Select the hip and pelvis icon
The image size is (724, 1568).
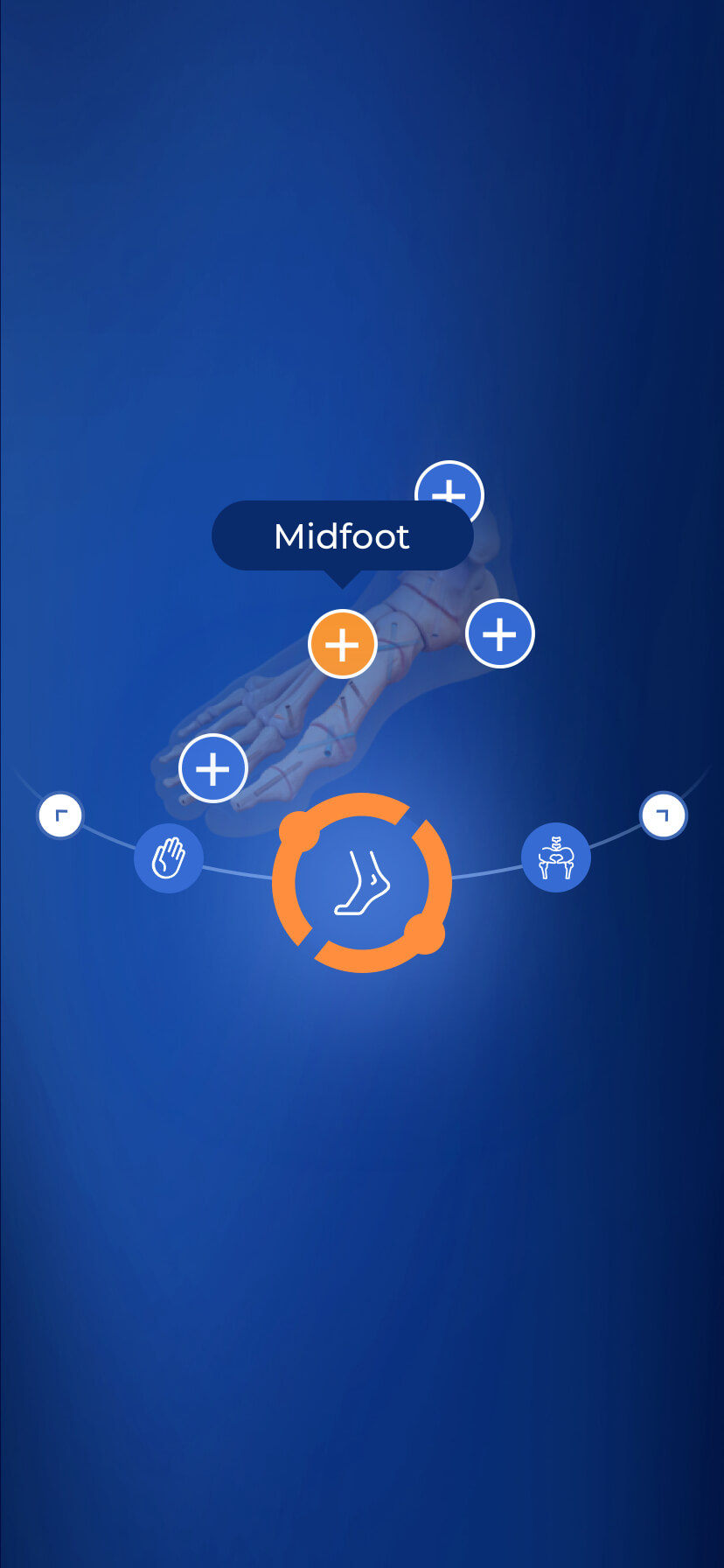pyautogui.click(x=556, y=857)
